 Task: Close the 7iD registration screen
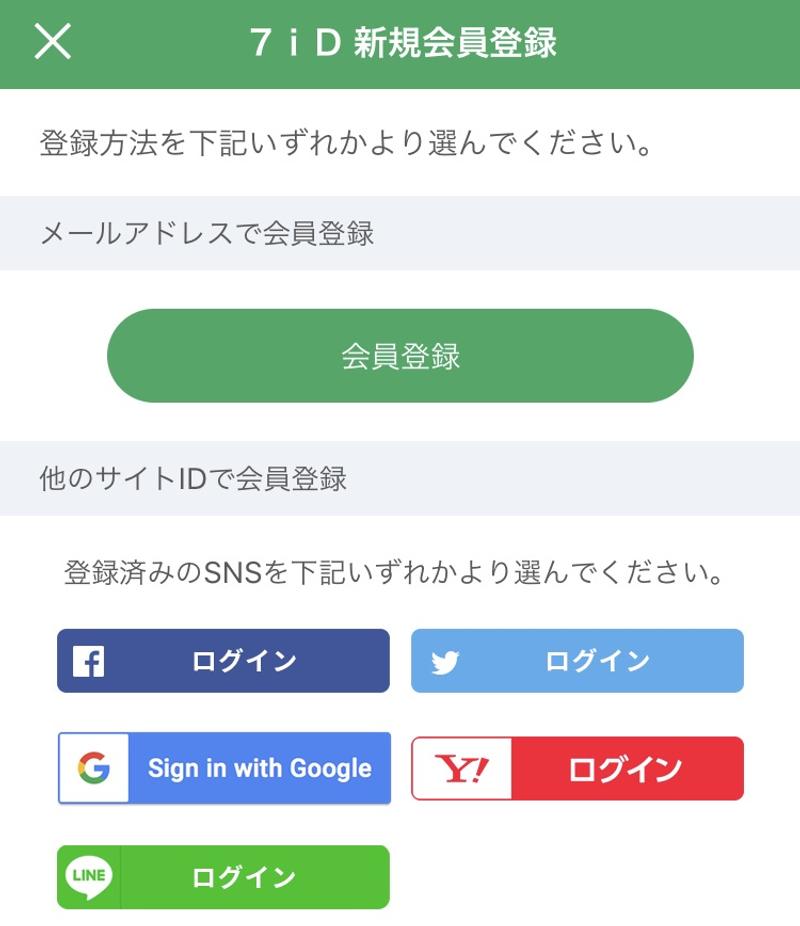tap(53, 42)
